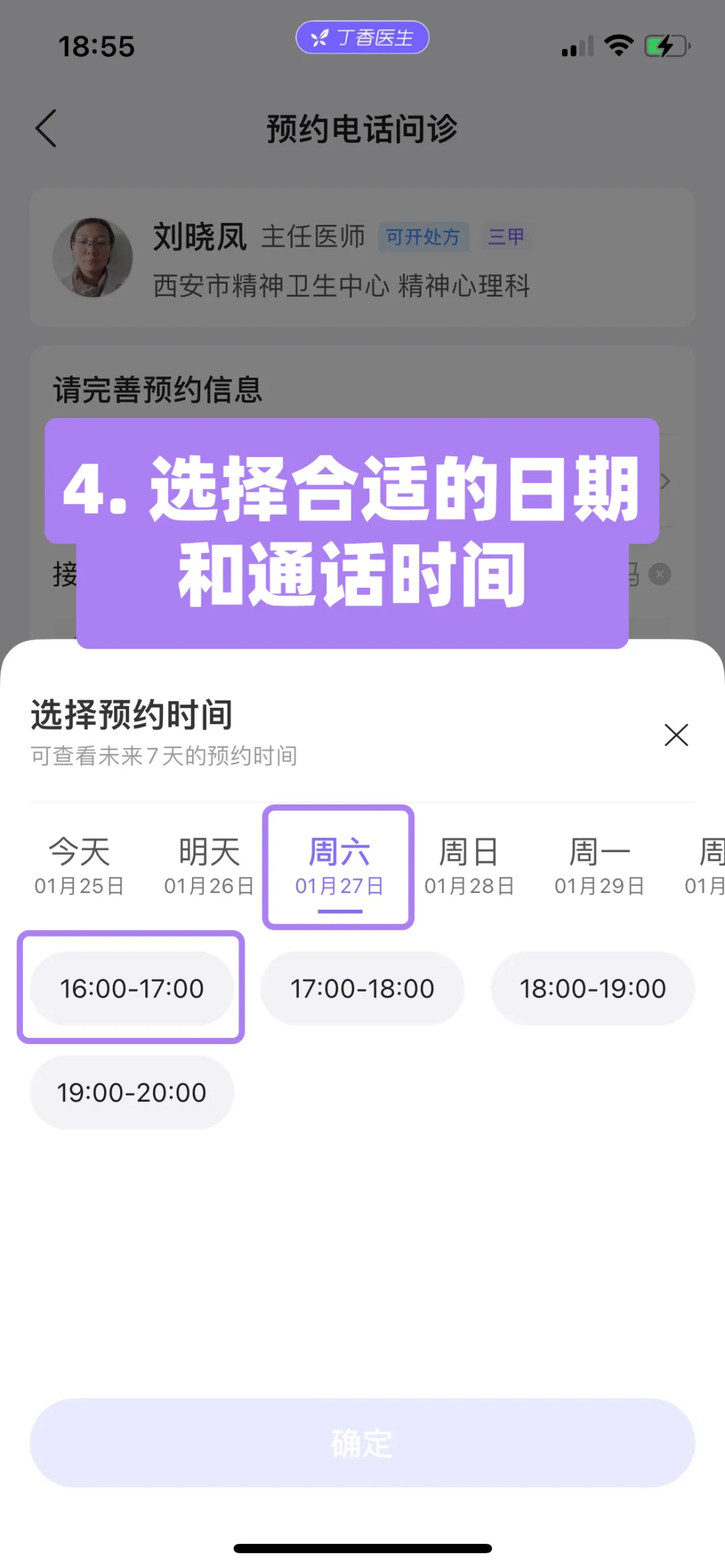Close the 选择预约时间 sheet
The height and width of the screenshot is (1568, 725).
point(676,735)
